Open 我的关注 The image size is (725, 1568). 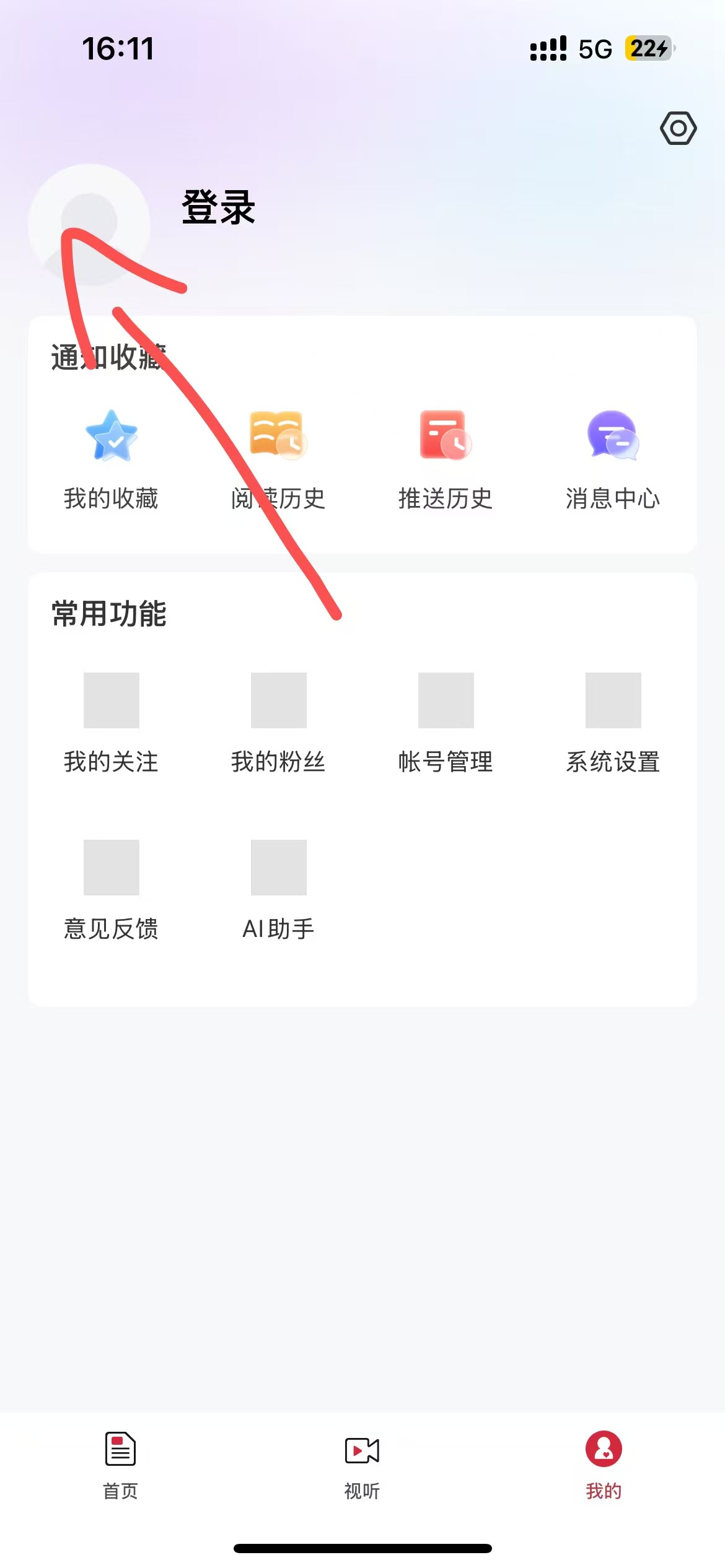(x=112, y=722)
